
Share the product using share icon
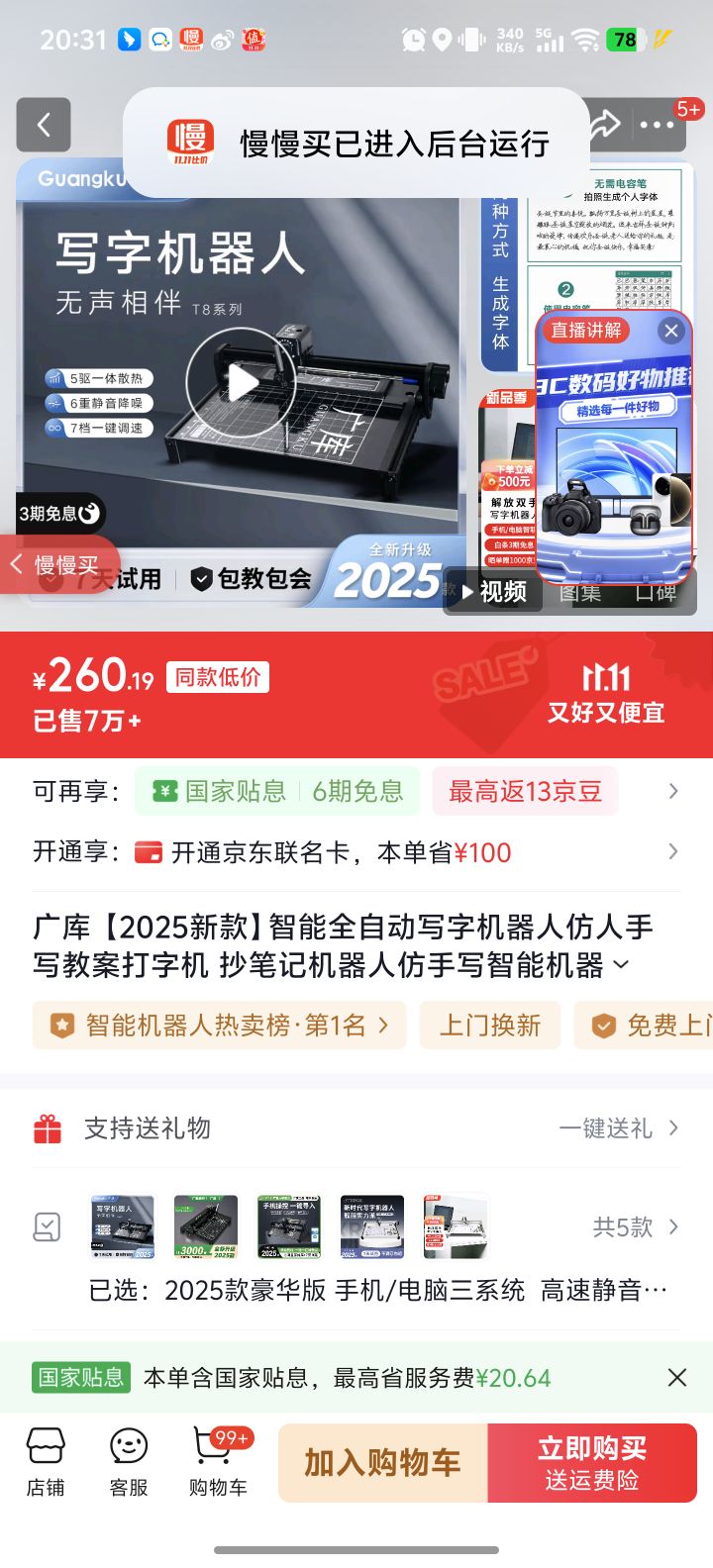[x=605, y=125]
